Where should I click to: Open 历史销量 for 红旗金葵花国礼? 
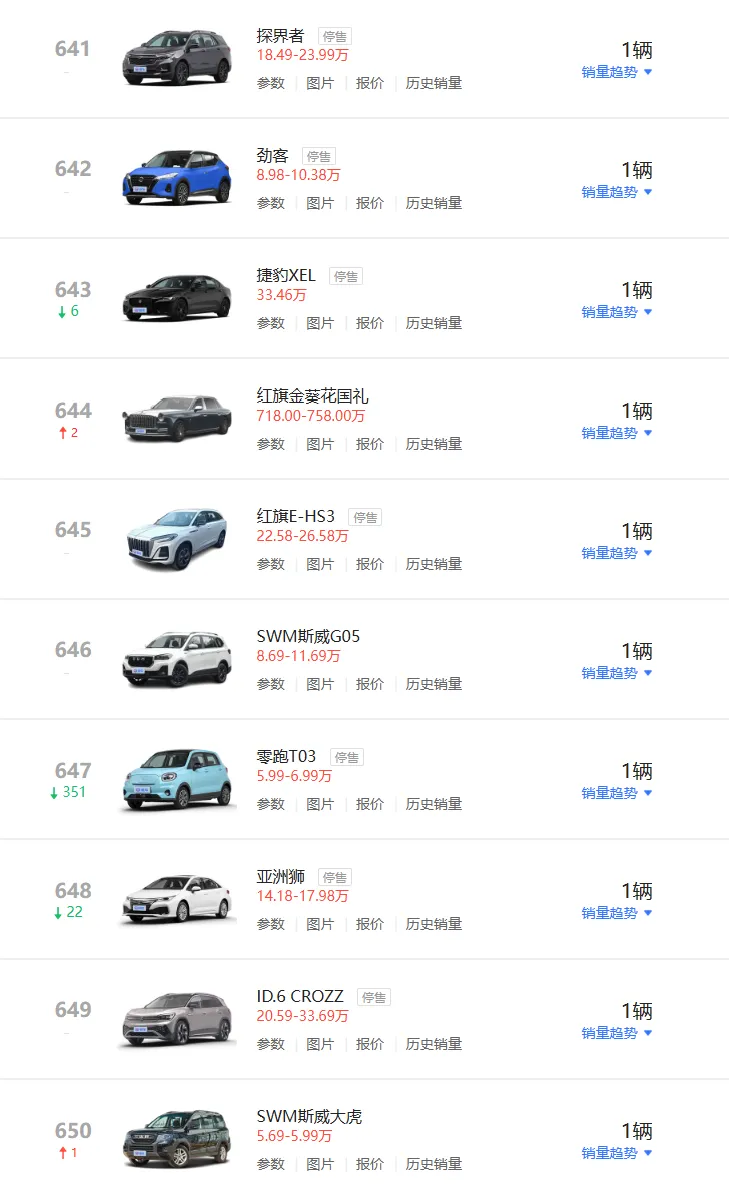[x=433, y=444]
